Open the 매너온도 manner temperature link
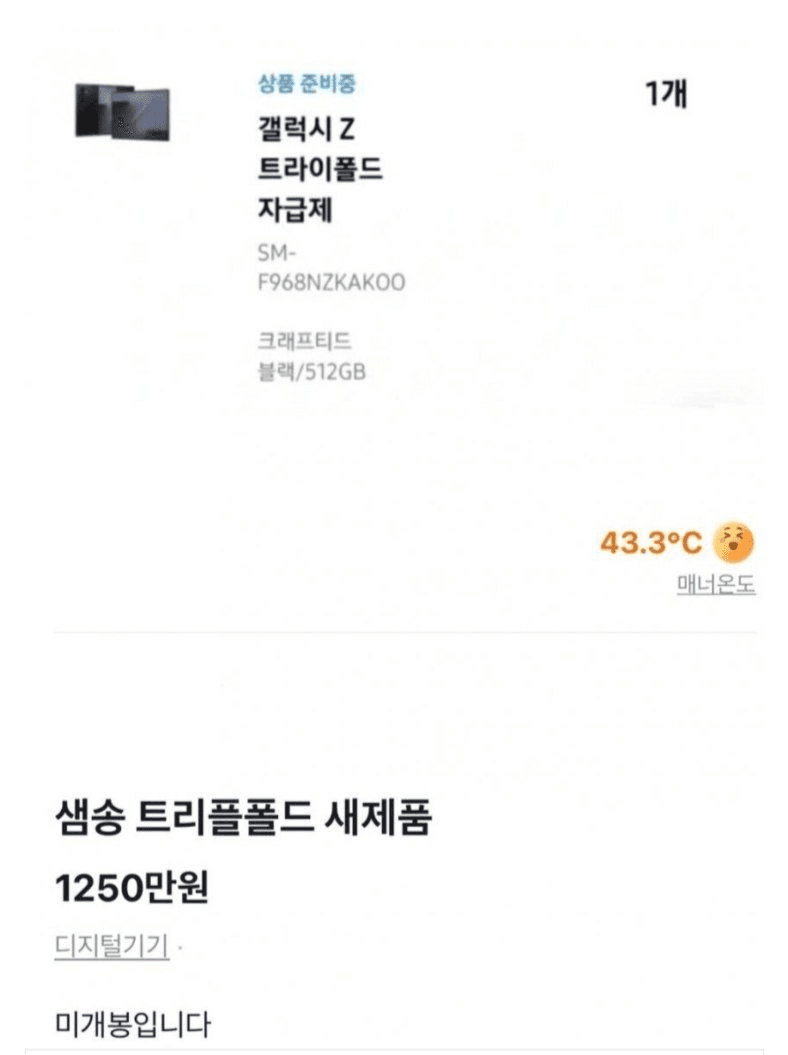Viewport: 788px width, 1055px height. click(x=715, y=585)
